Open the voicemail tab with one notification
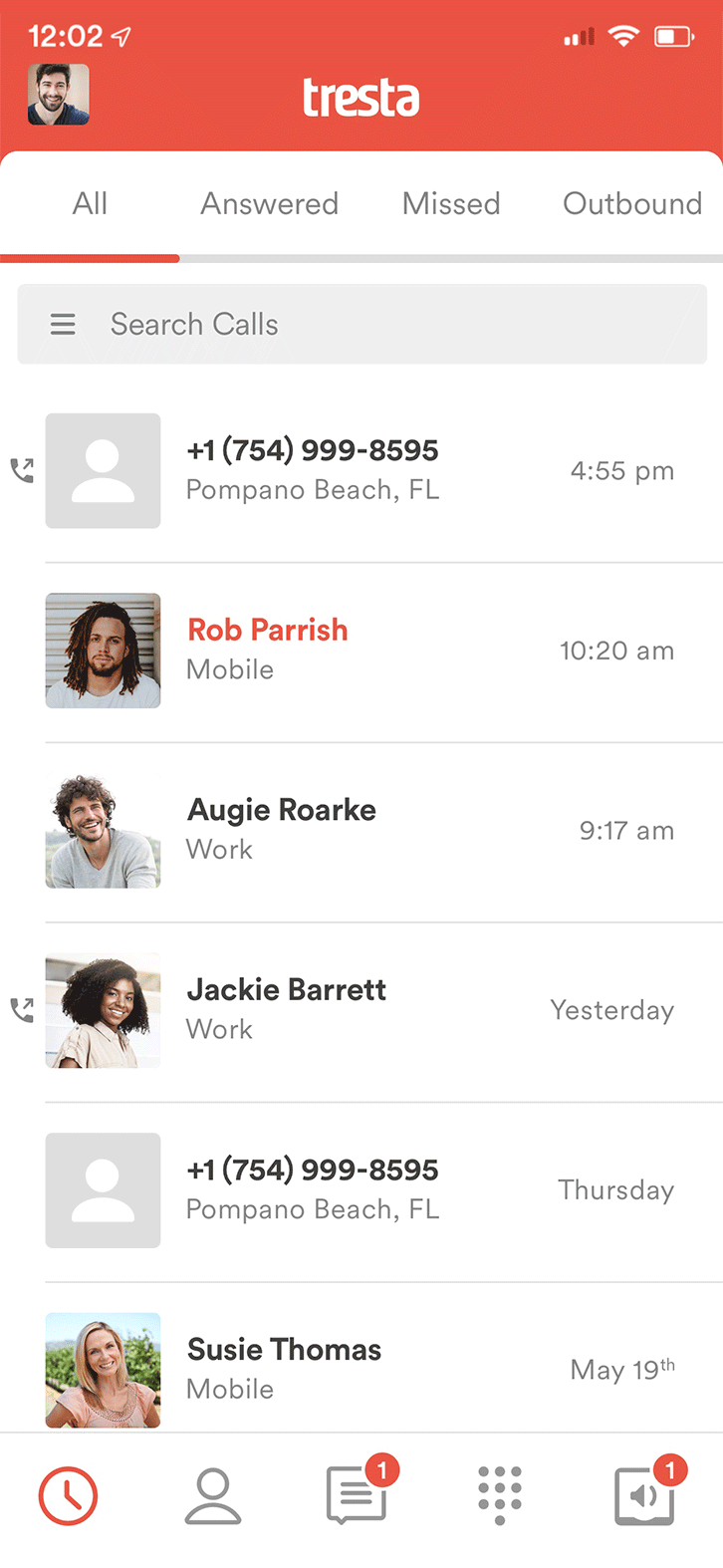Screen dimensions: 723x1568 pos(645,1496)
